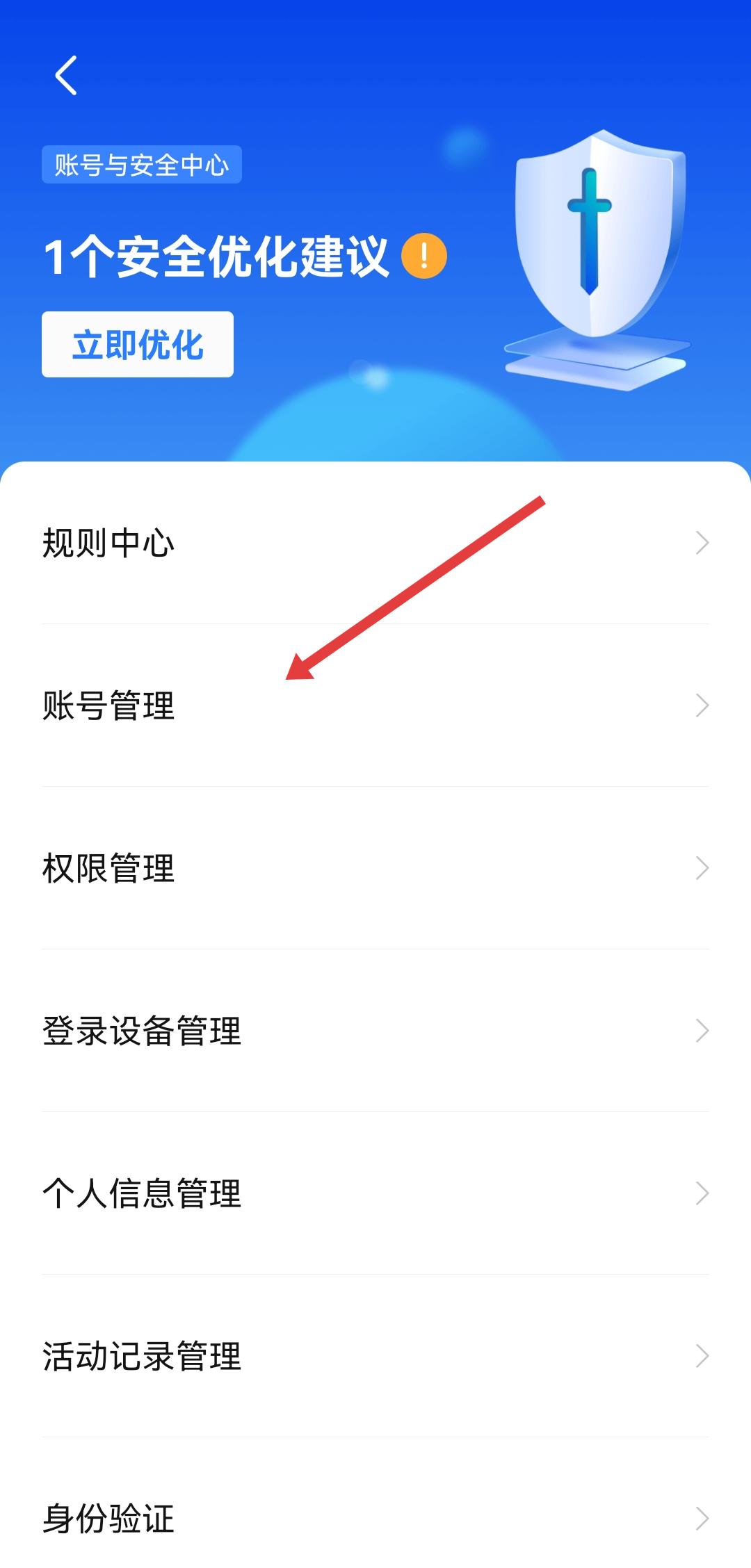Go back using the top-left arrow

[66, 75]
